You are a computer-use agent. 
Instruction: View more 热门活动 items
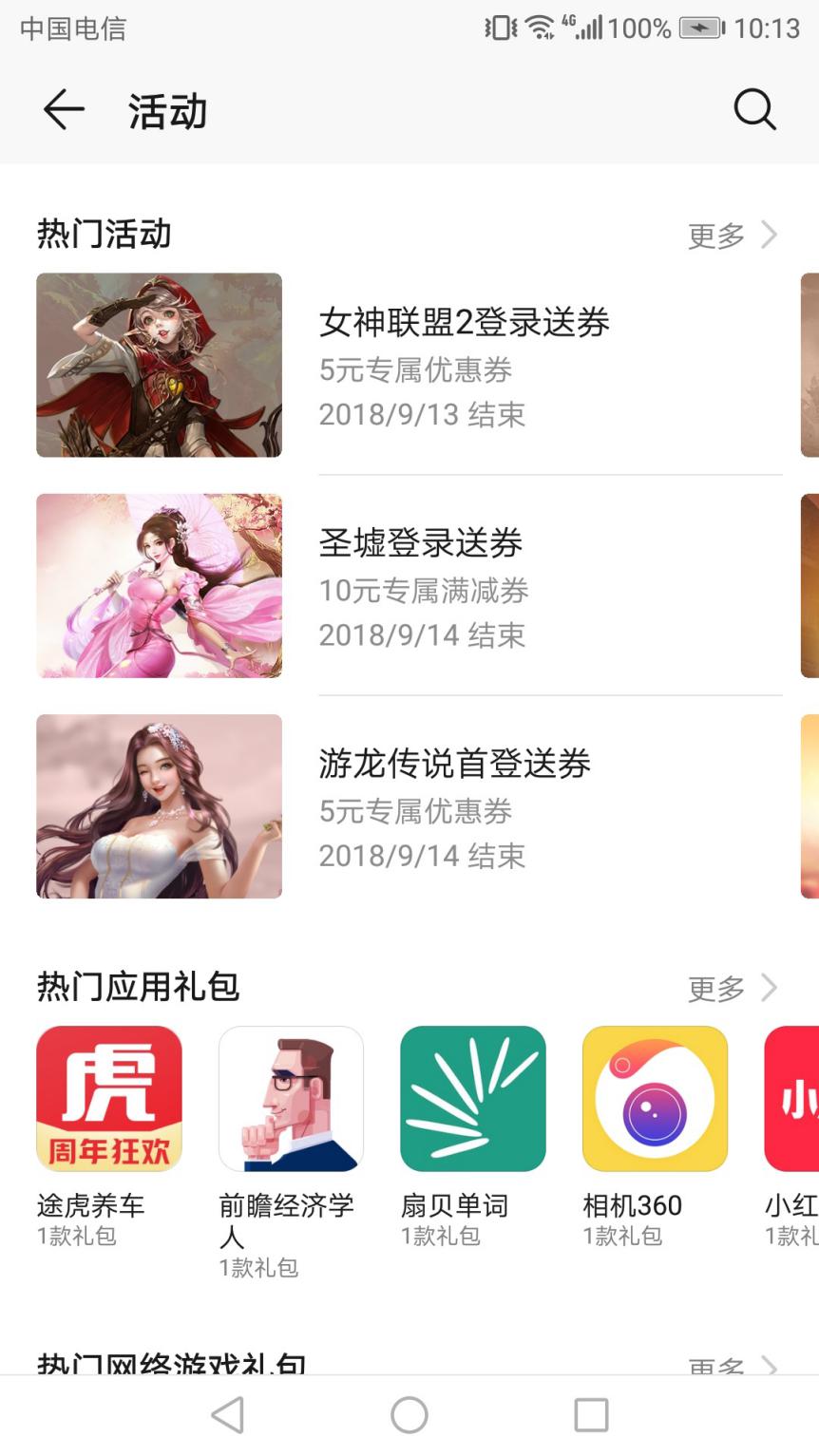732,235
